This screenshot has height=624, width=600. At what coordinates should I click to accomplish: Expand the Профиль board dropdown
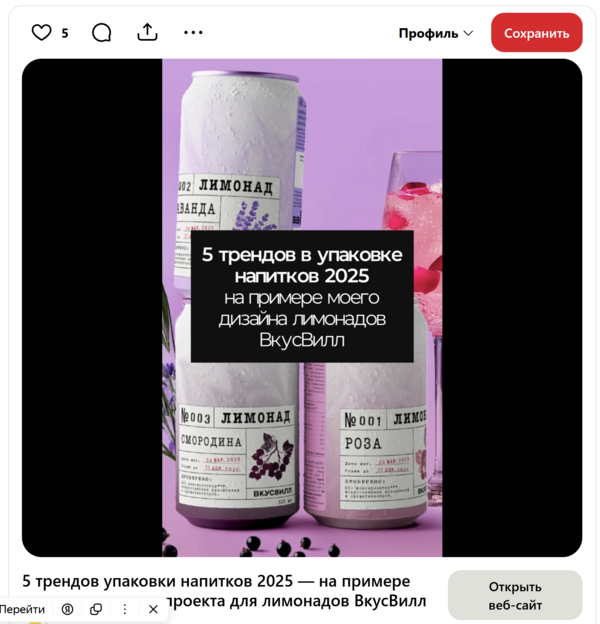tap(436, 33)
